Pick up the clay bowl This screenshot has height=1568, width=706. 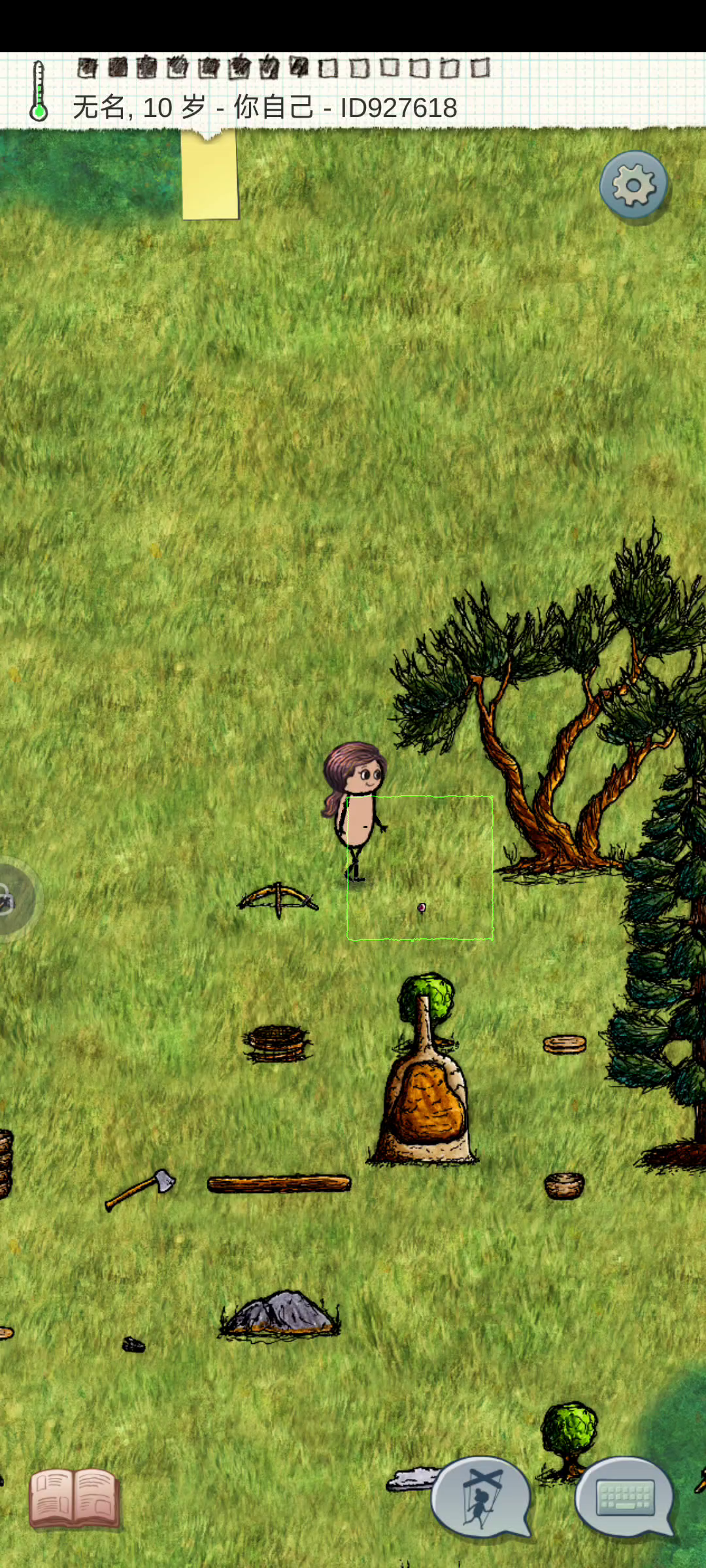point(564,1185)
